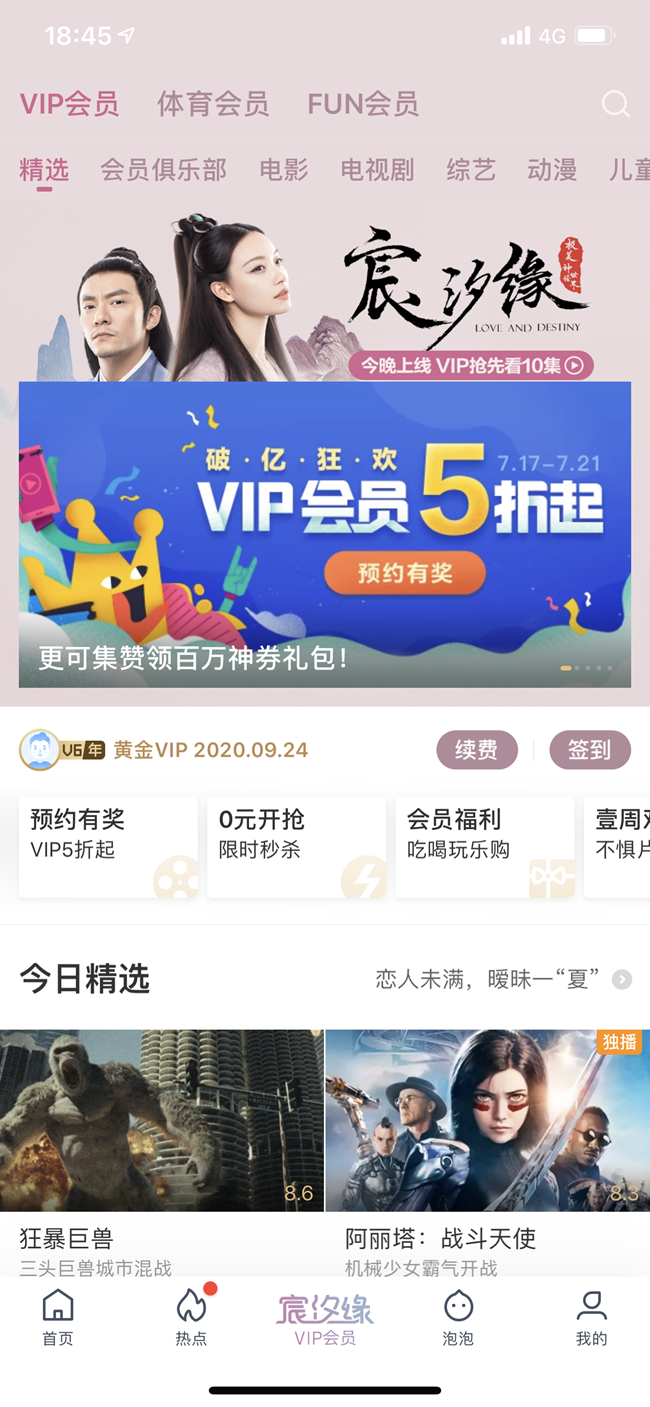The image size is (650, 1407).
Task: Select the 电视剧 category
Action: tap(377, 170)
